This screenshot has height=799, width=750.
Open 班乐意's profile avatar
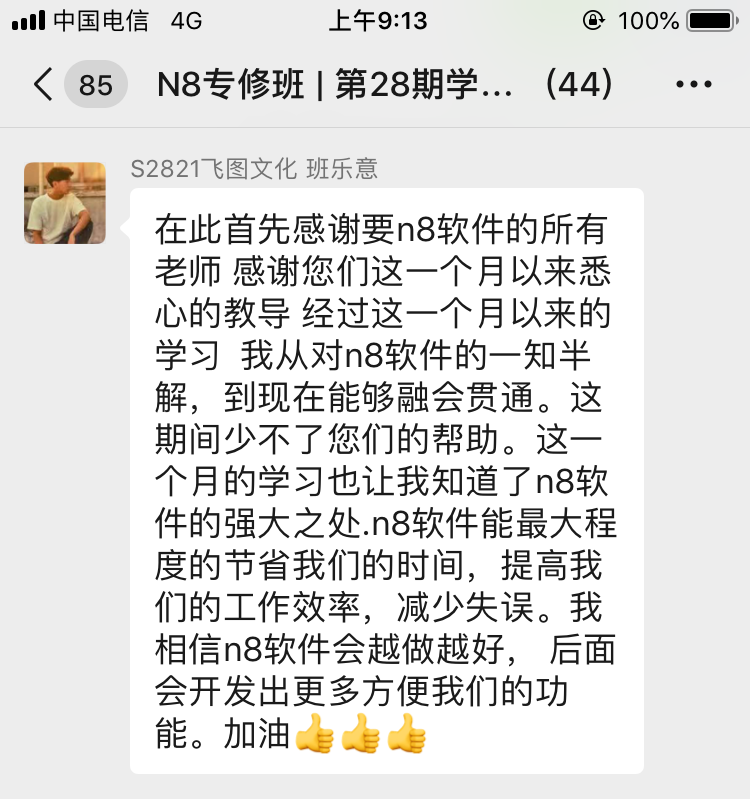point(65,203)
